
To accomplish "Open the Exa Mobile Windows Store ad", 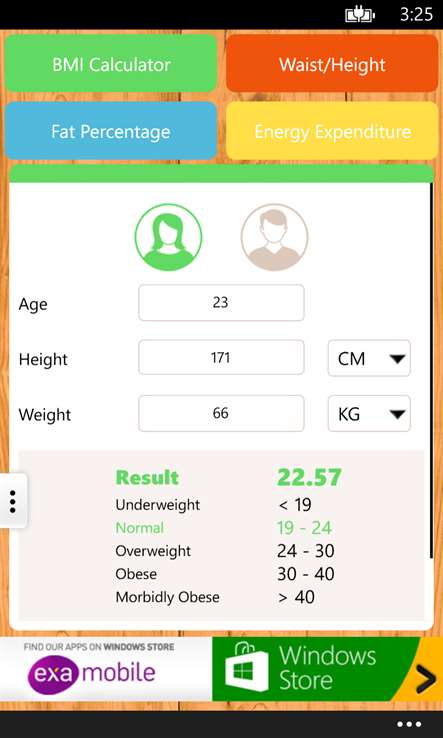I will tap(221, 669).
